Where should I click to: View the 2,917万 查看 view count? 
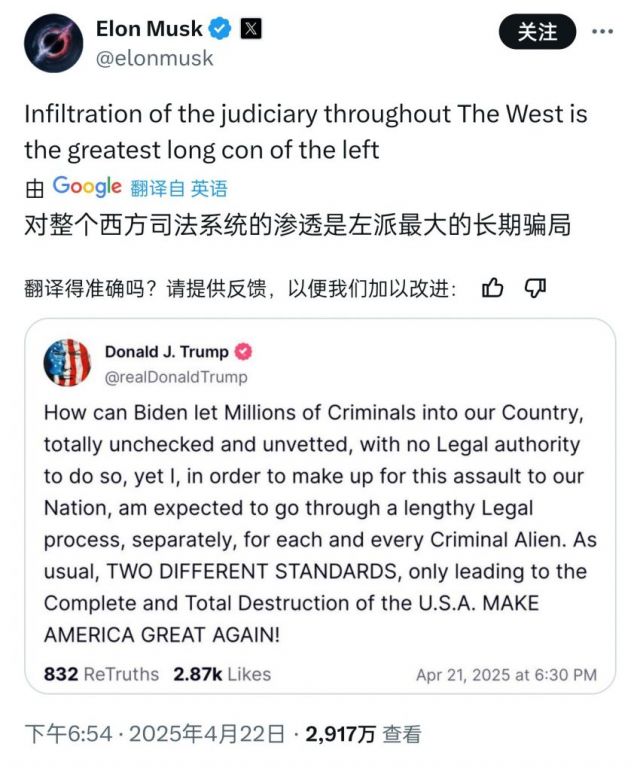point(363,734)
